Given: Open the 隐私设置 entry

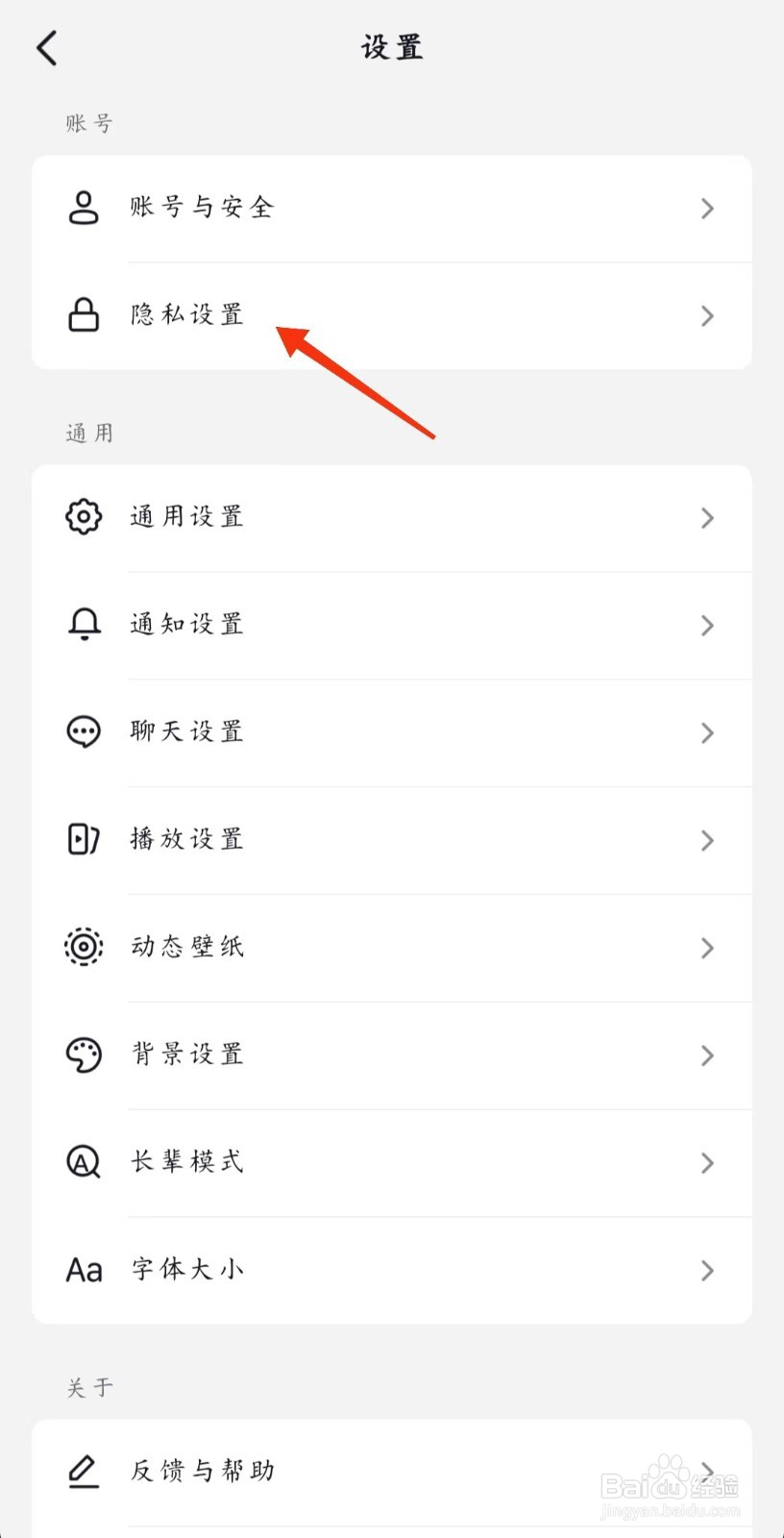Looking at the screenshot, I should 392,315.
